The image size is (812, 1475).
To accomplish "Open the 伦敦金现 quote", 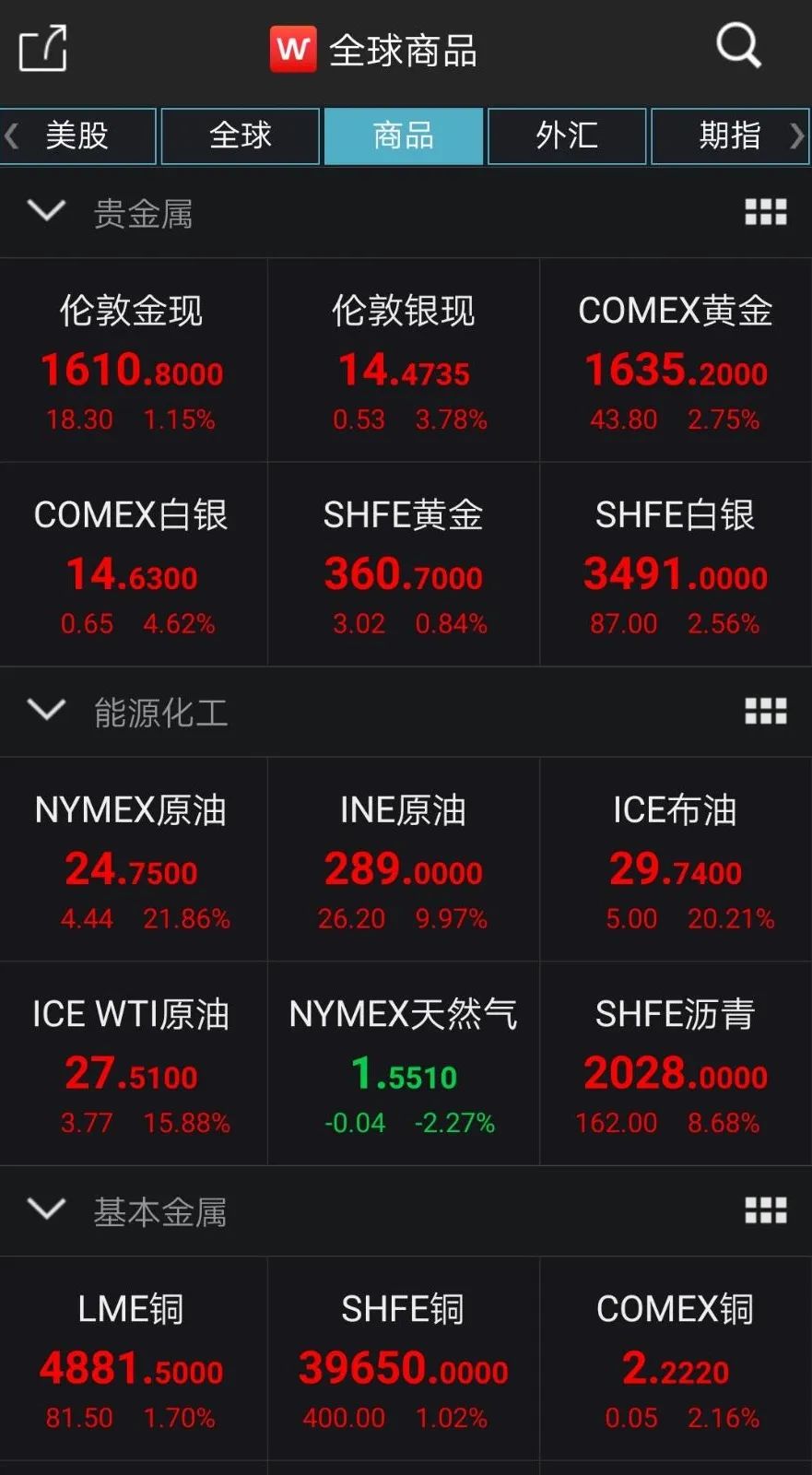I will tap(132, 360).
